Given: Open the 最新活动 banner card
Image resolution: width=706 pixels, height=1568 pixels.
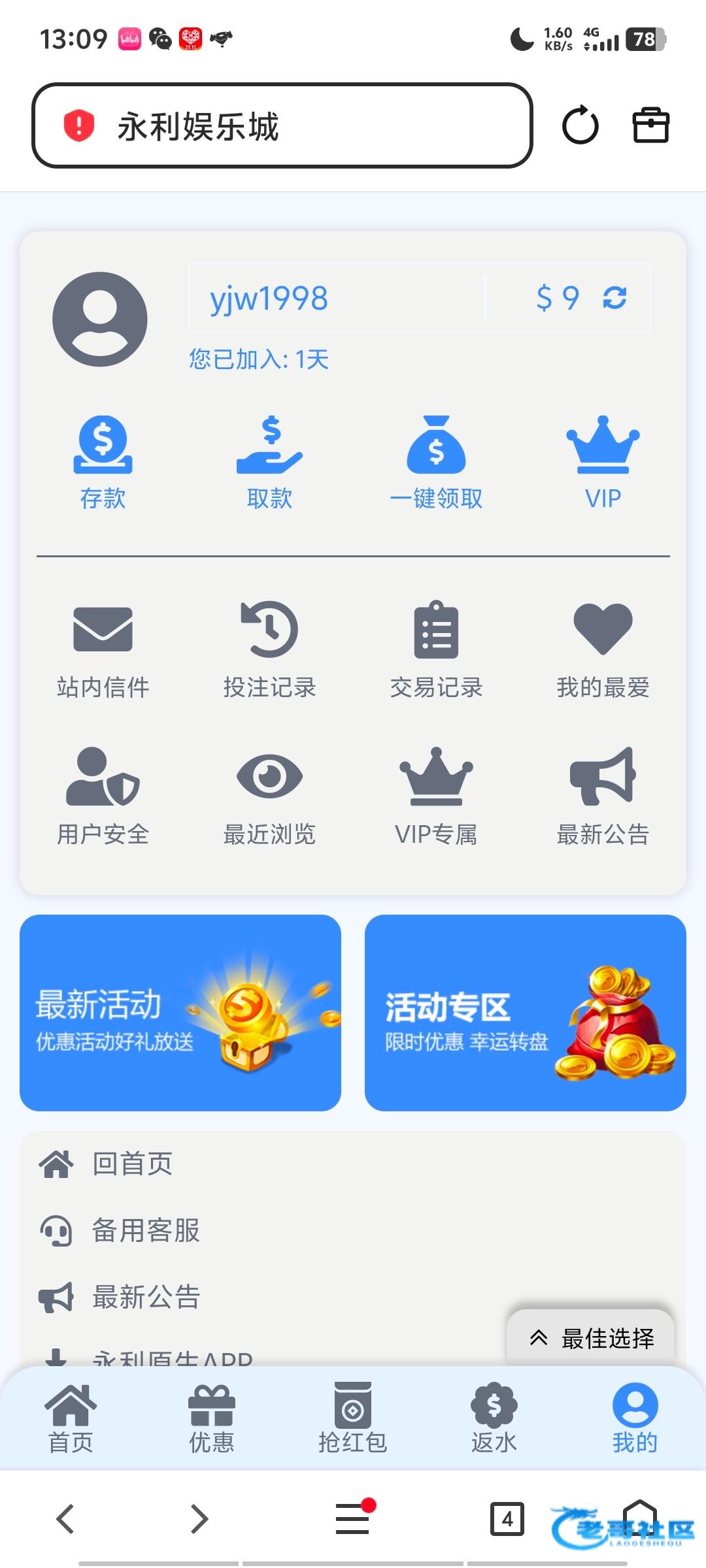Looking at the screenshot, I should 180,1013.
